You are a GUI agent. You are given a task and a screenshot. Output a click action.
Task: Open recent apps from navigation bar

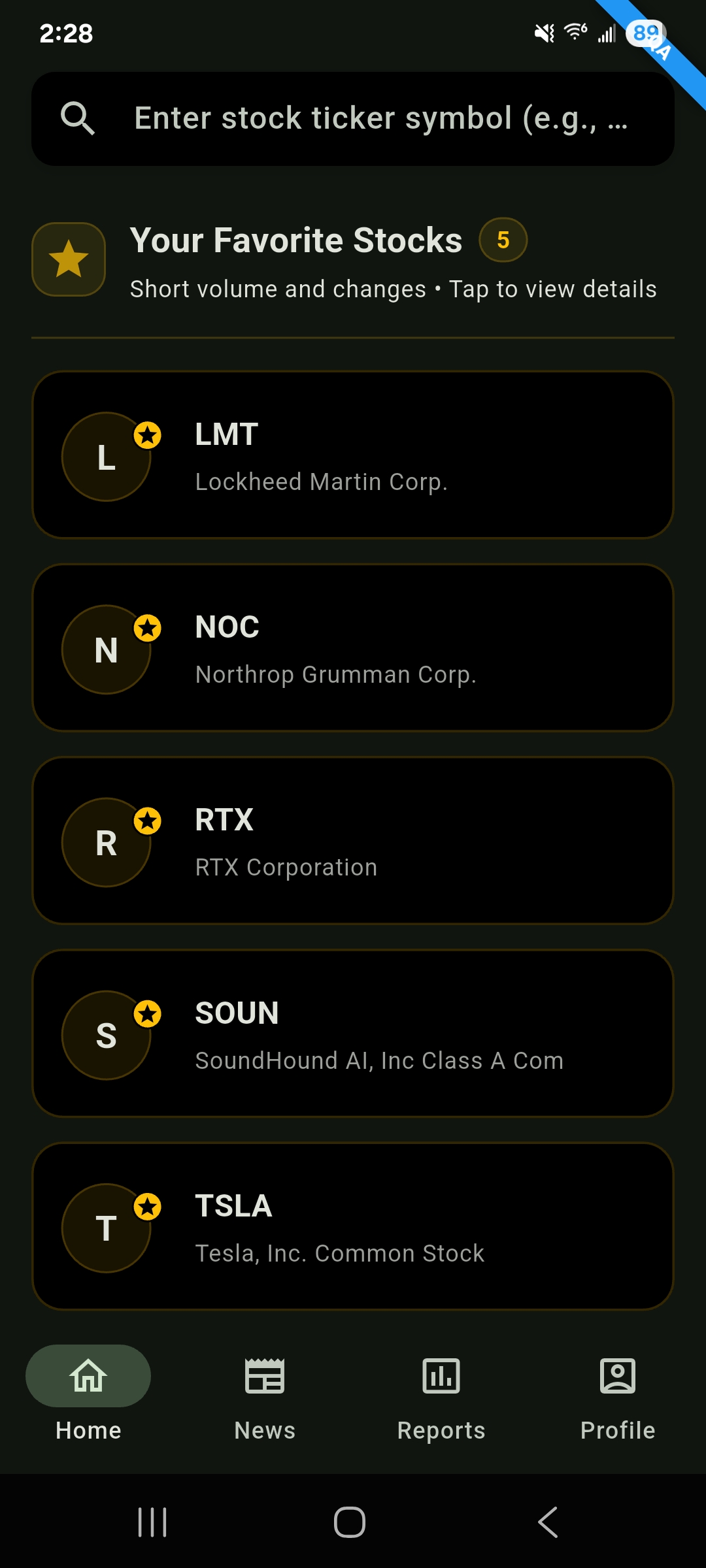tap(152, 1522)
